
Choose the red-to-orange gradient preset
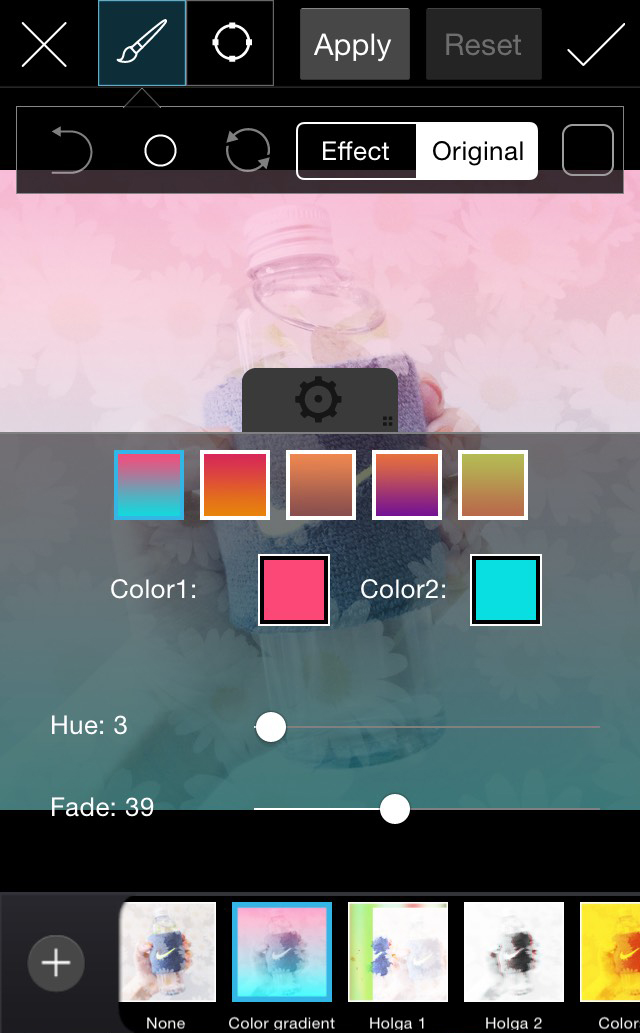click(235, 485)
